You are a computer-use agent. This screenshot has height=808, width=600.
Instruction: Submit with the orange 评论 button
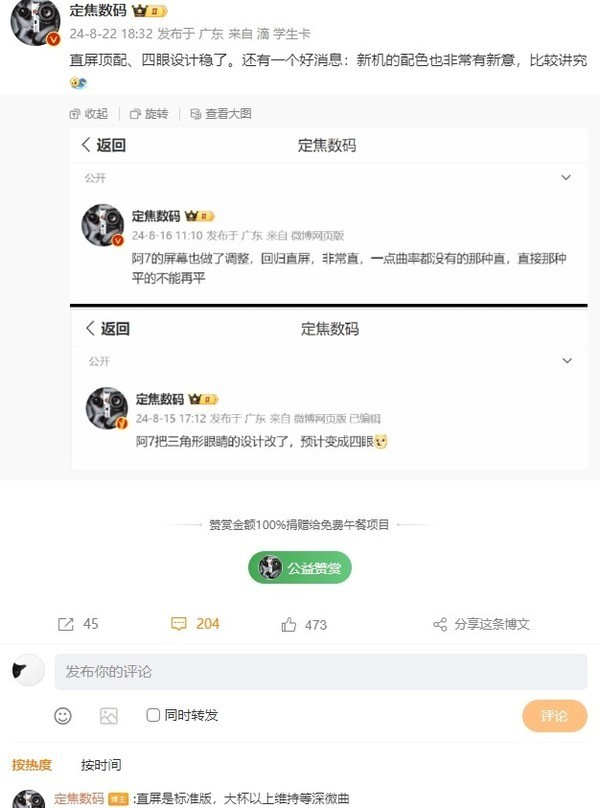(554, 716)
